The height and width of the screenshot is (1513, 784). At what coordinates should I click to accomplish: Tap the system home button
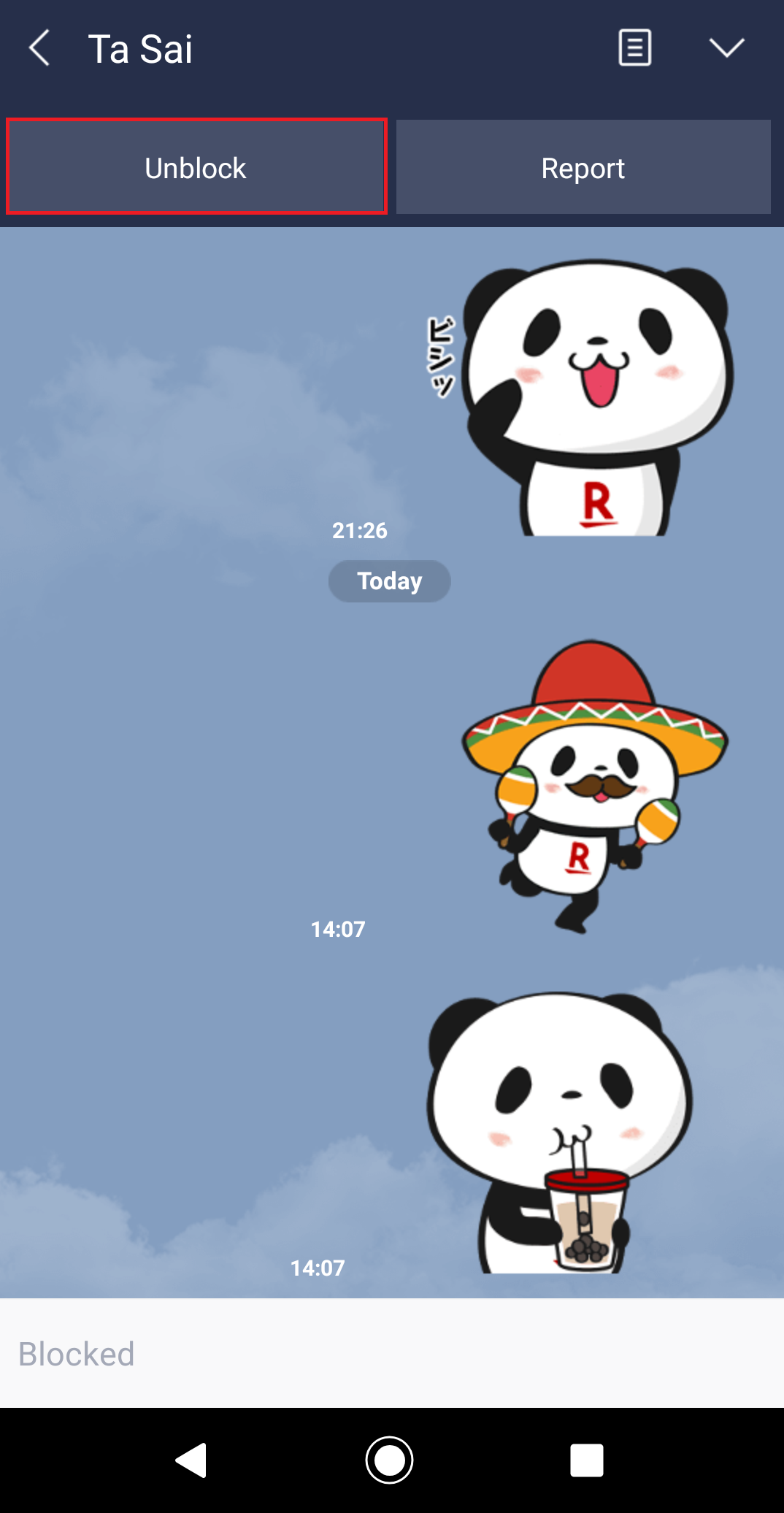point(390,1460)
